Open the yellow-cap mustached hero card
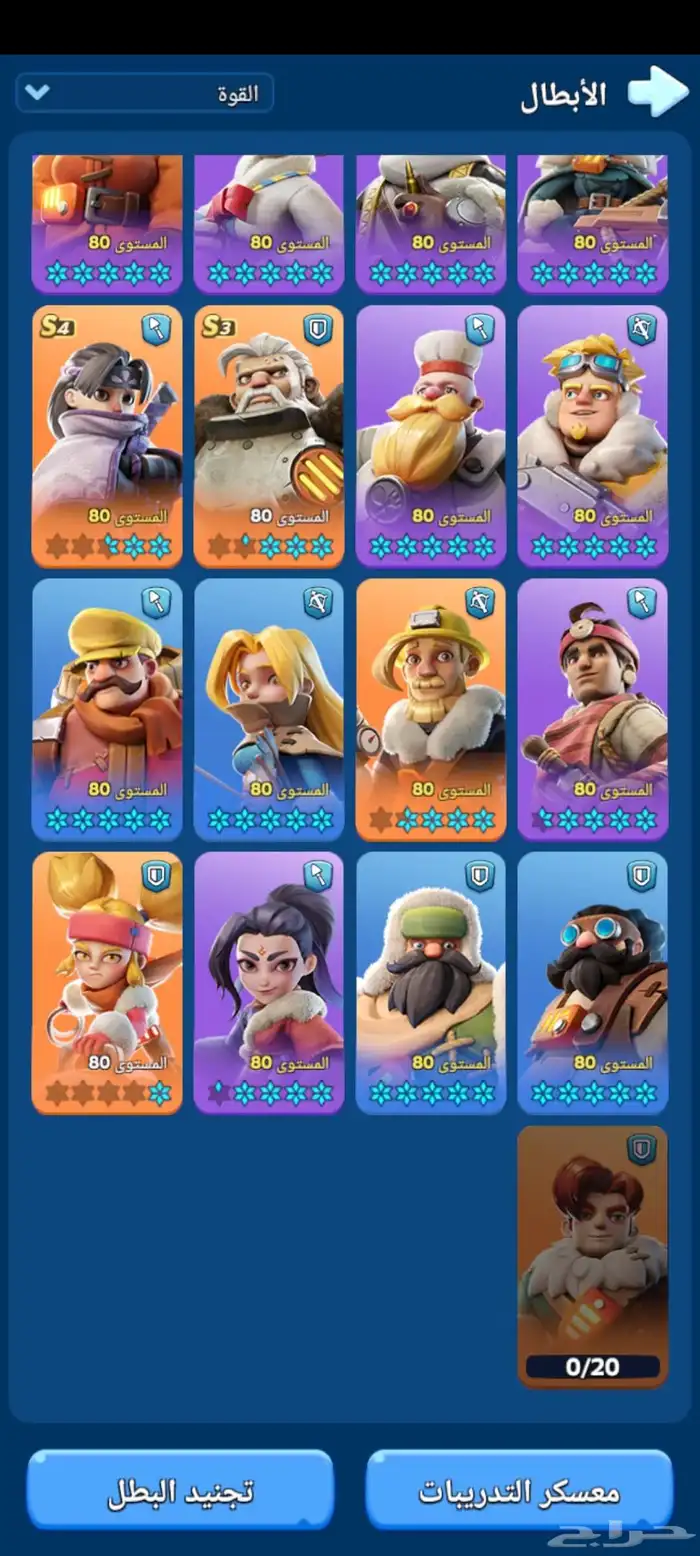 [107, 710]
